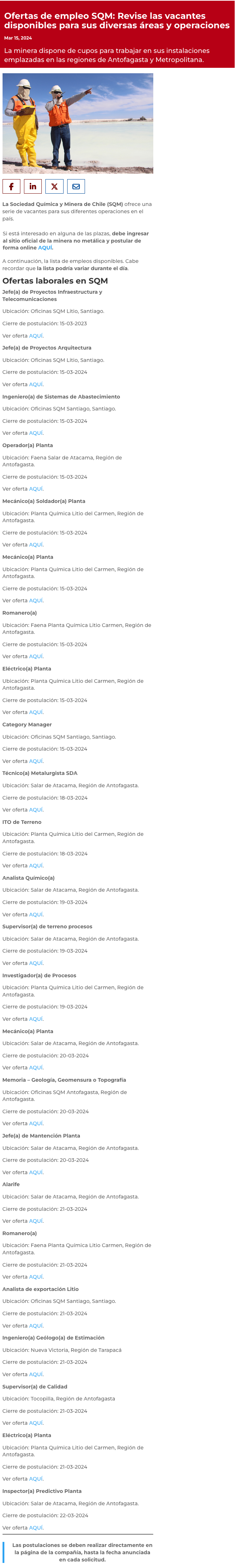Send the article by email
The image size is (235, 1568).
[76, 186]
